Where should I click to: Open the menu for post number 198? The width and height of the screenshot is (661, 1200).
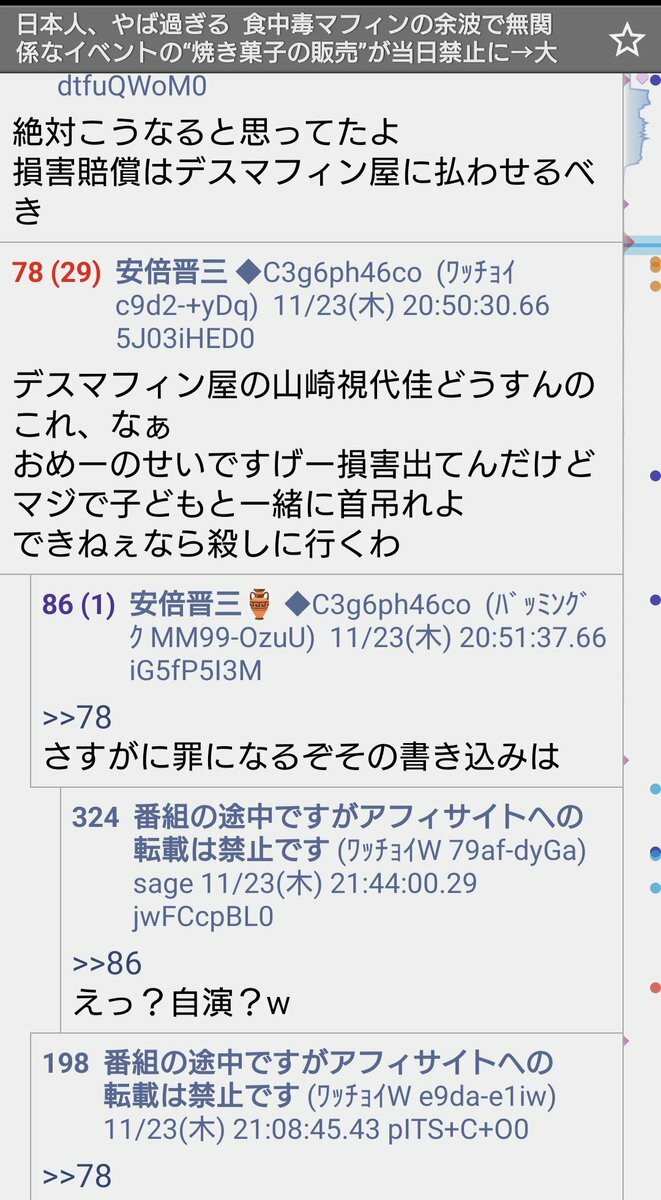point(65,1063)
